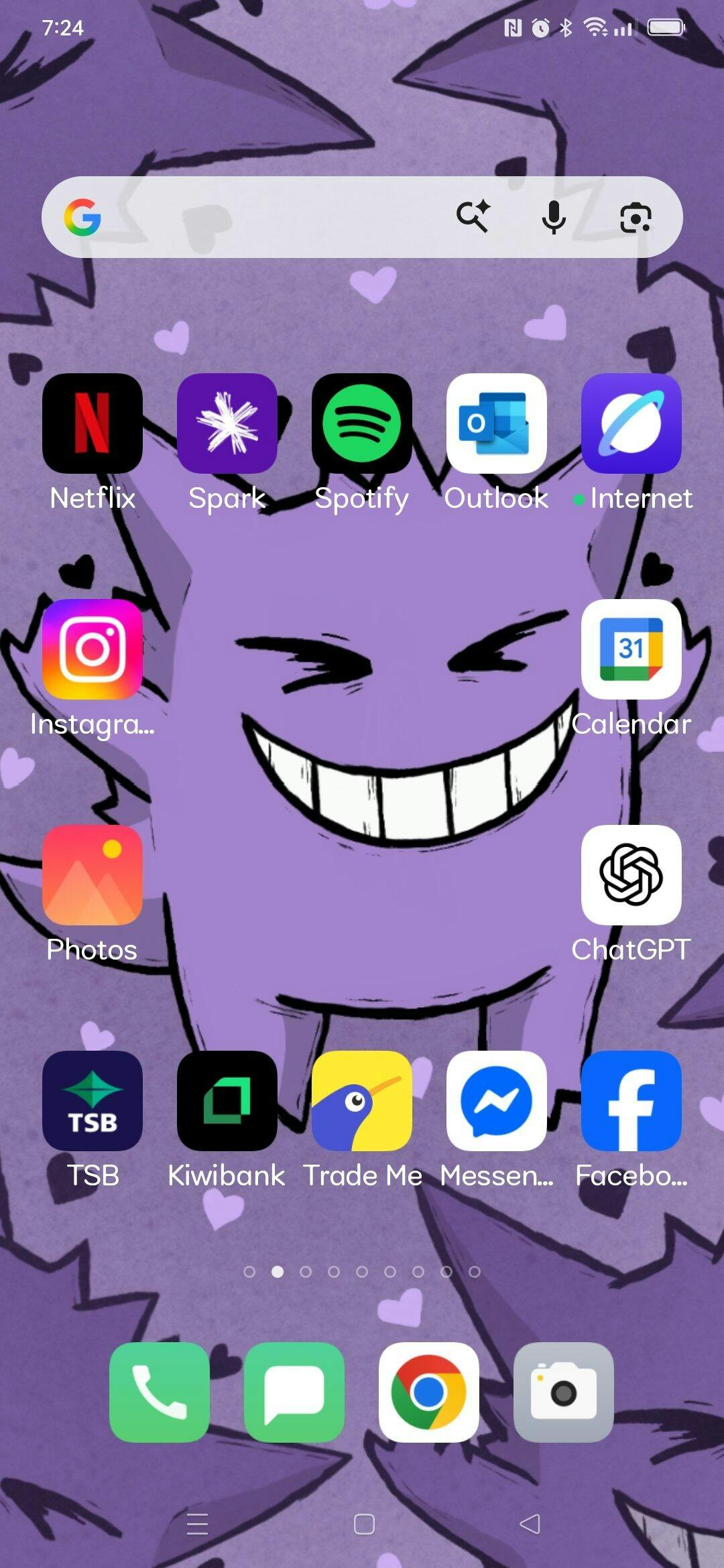Screen dimensions: 724x1568
Task: Open Chrome from the dock
Action: [429, 1392]
